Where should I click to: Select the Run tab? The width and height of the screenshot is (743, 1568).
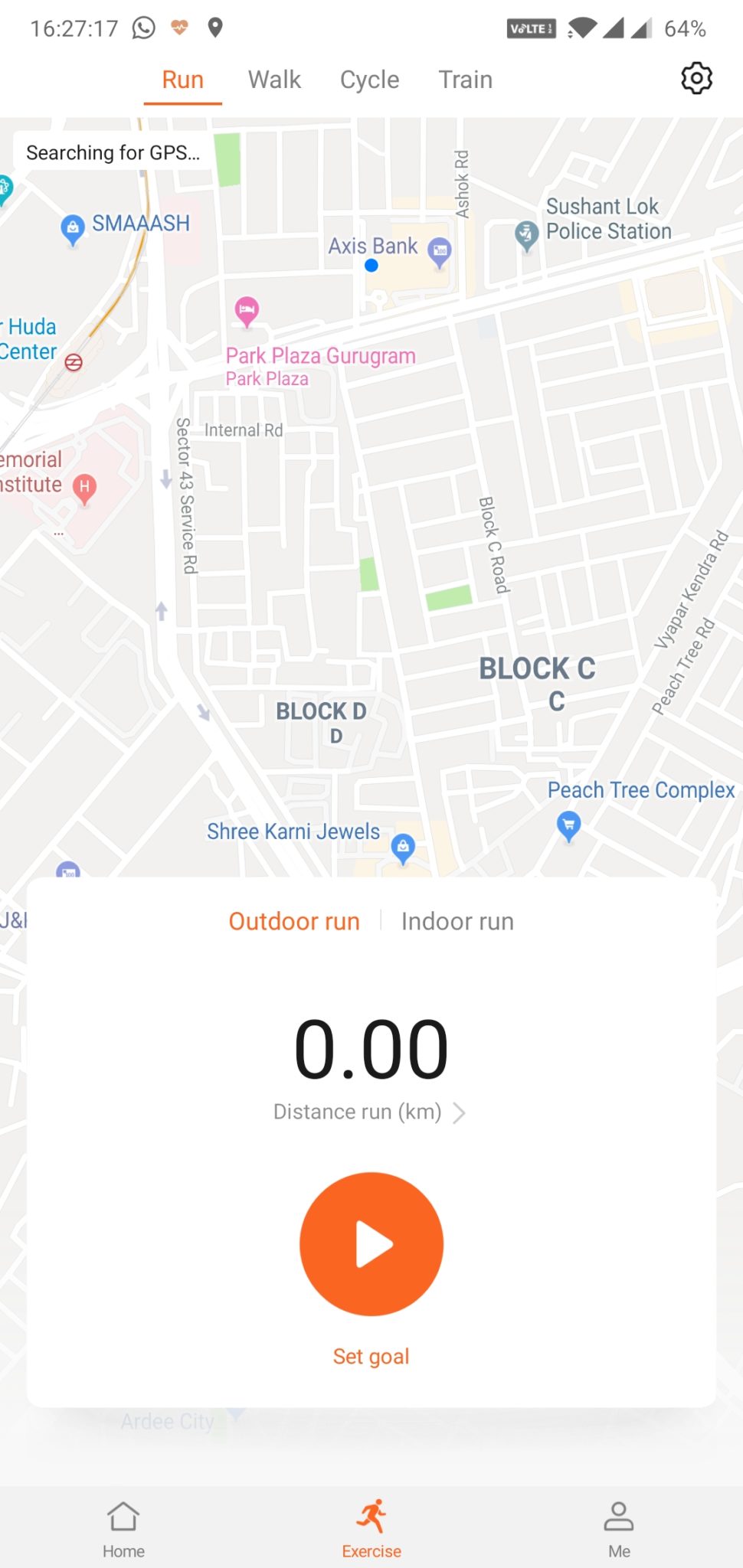[x=182, y=80]
